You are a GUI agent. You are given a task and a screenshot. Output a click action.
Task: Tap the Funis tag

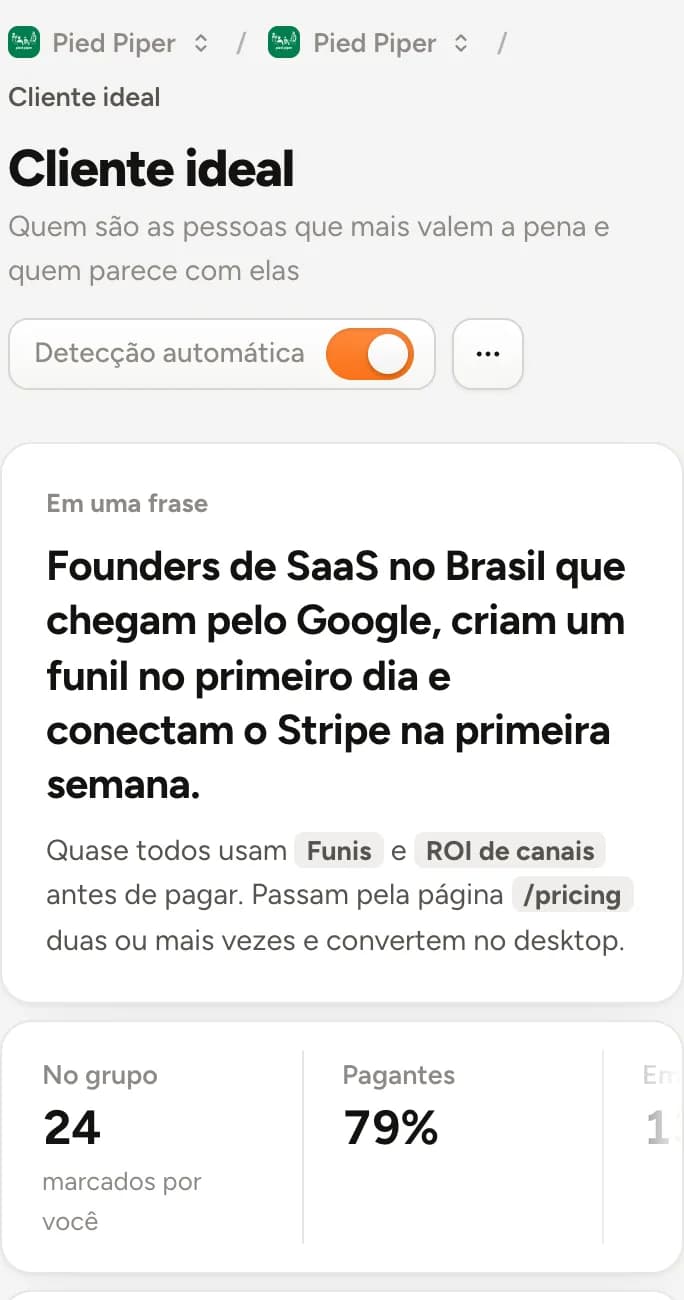coord(339,851)
